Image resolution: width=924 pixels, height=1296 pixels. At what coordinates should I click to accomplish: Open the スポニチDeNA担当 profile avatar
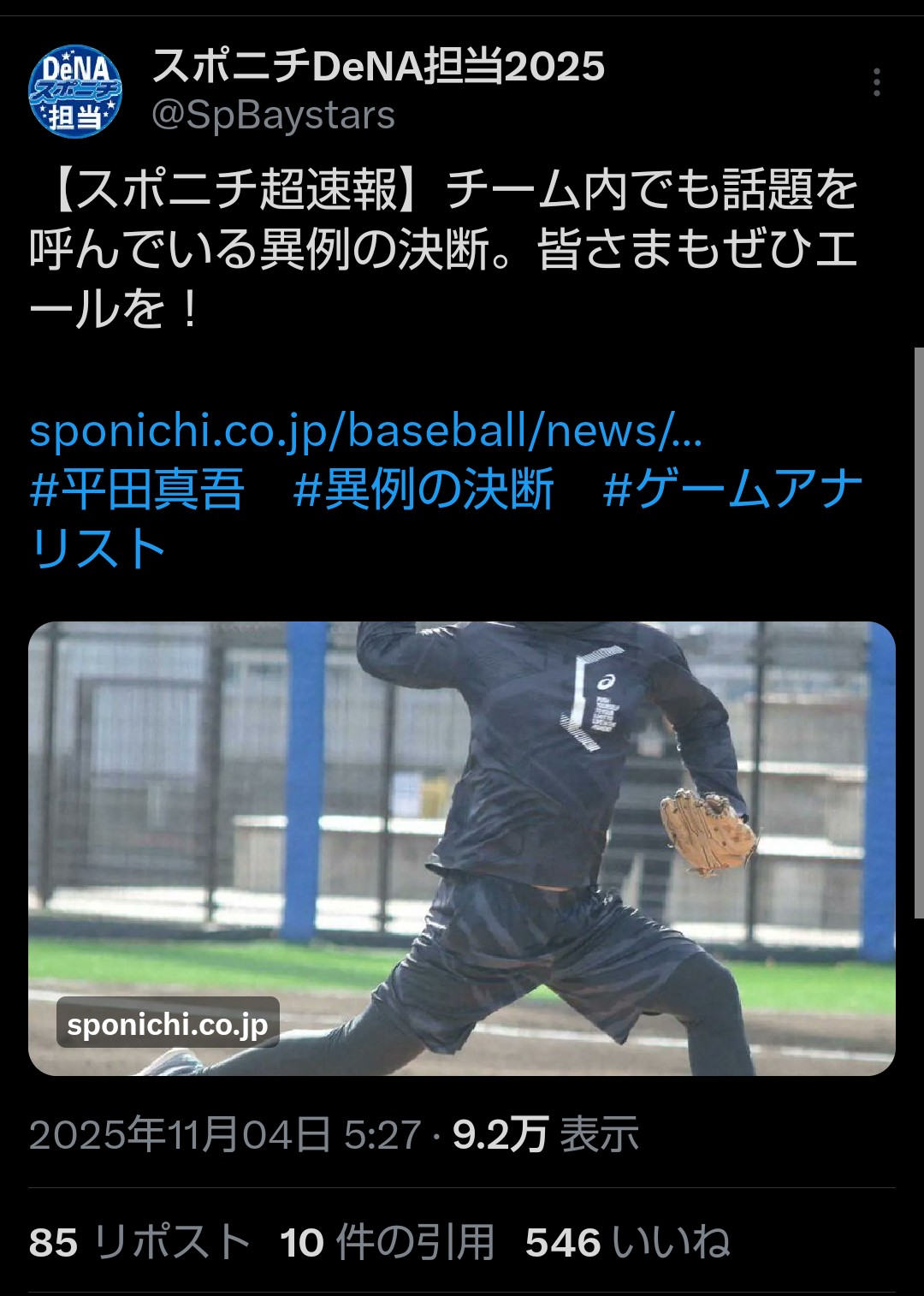(75, 91)
